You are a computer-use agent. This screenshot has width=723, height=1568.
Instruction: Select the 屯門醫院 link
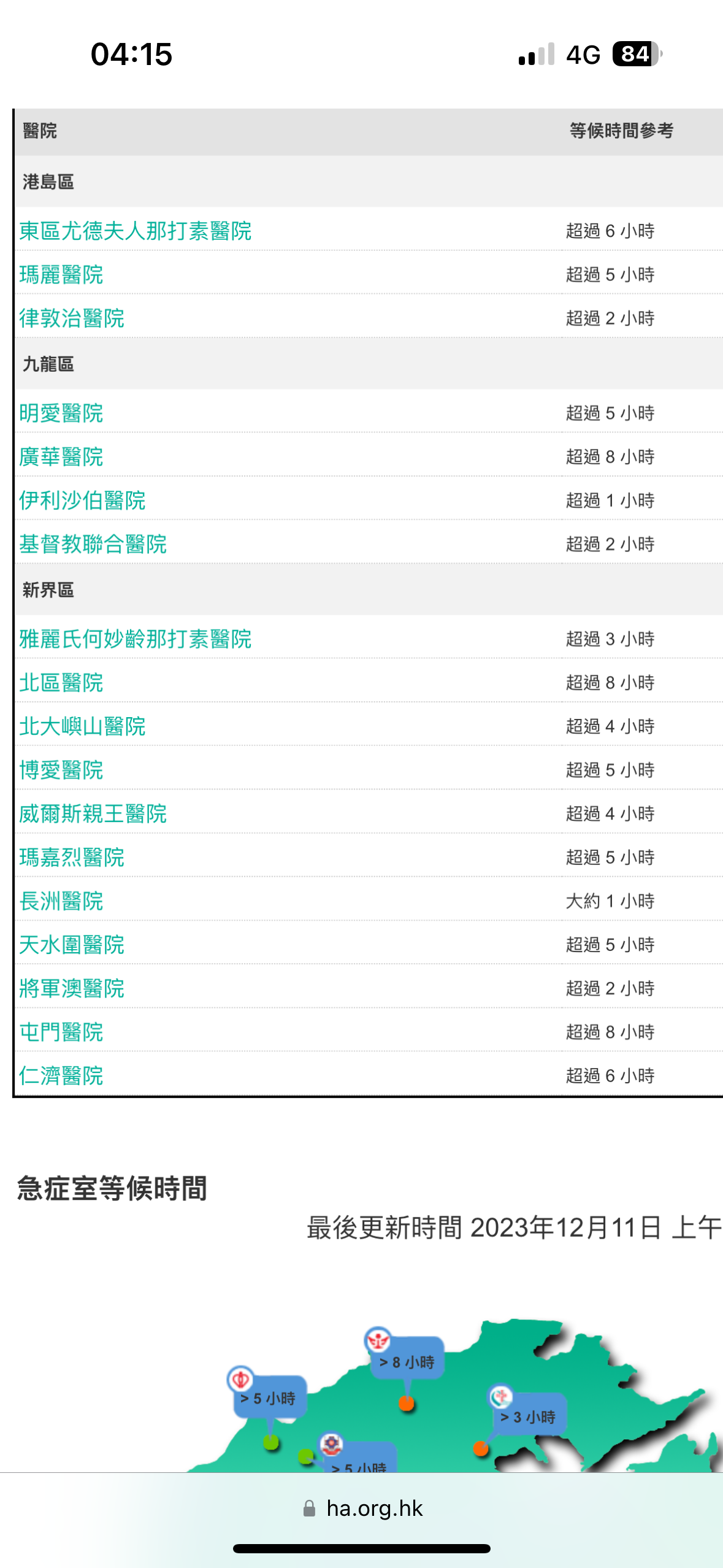click(x=61, y=1032)
